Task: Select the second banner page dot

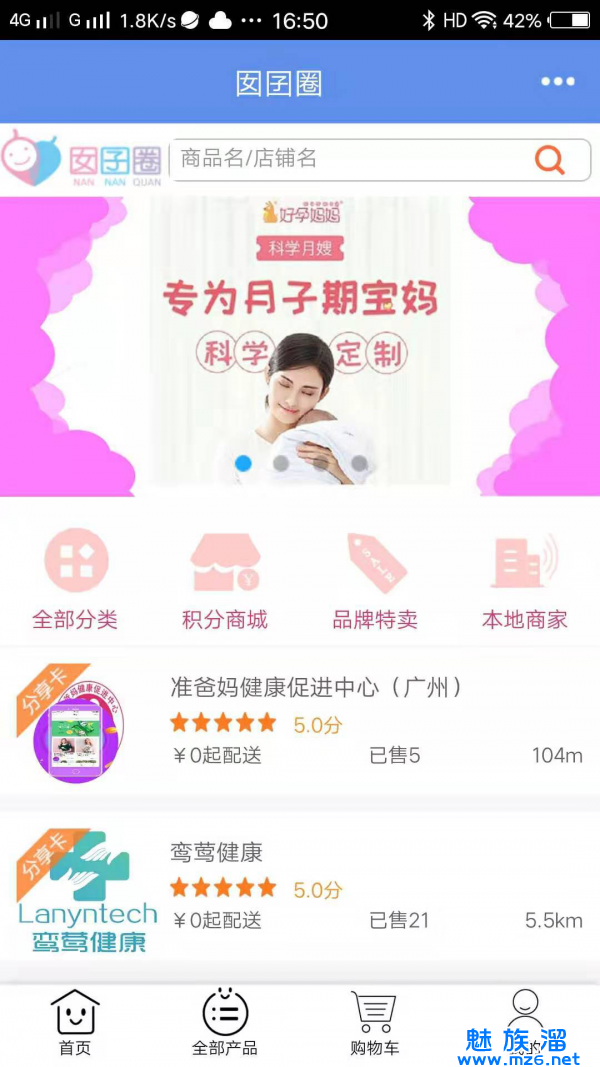Action: pos(281,463)
